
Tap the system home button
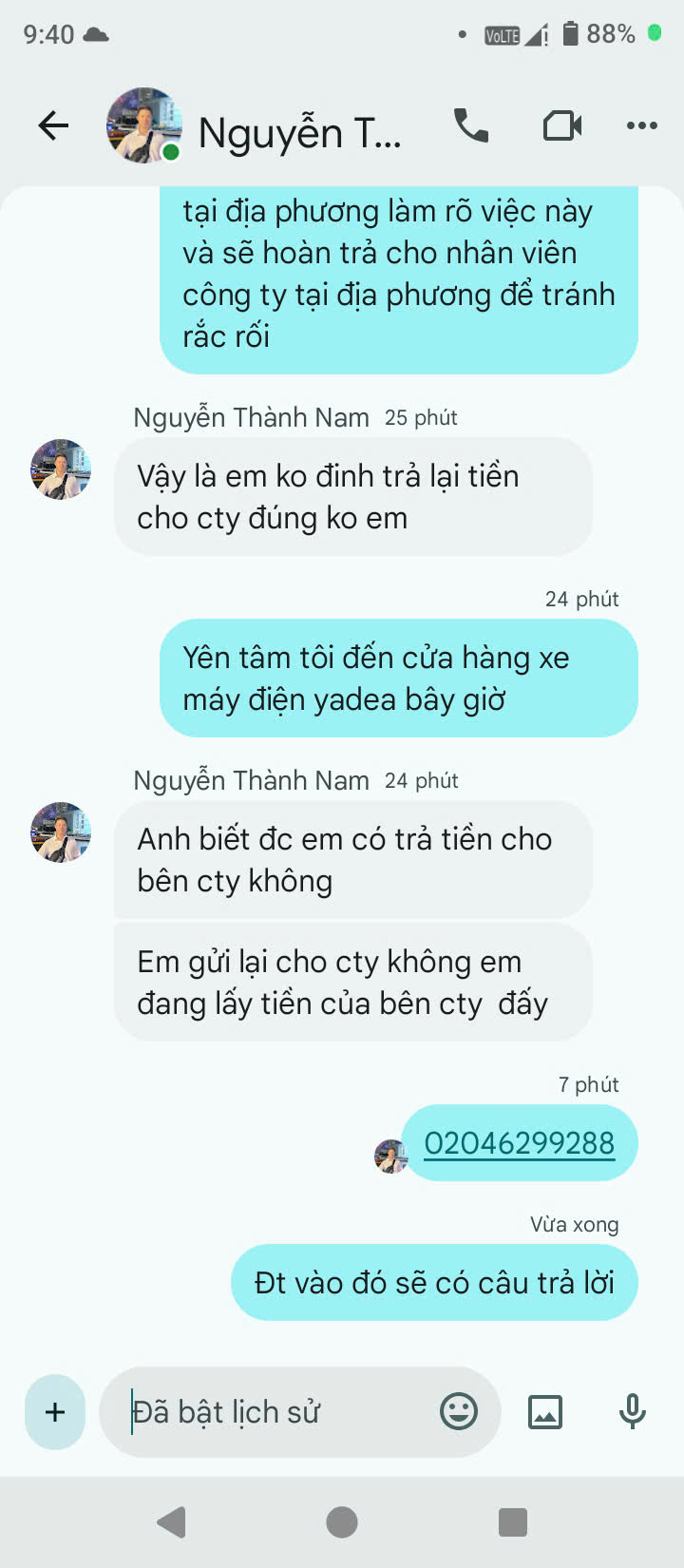pos(342,1522)
